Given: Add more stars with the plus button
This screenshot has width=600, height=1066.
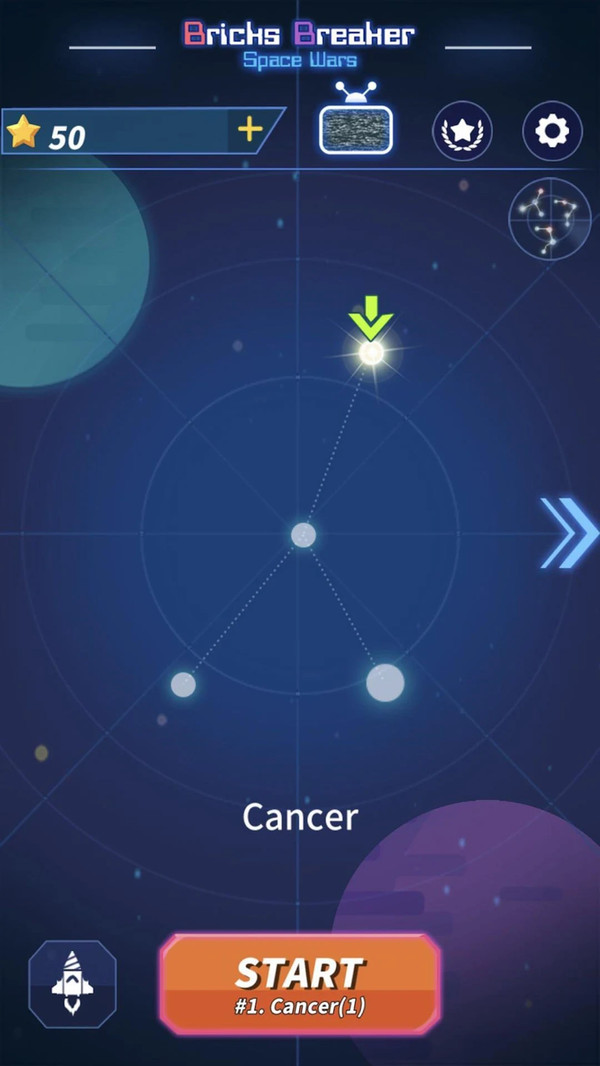Looking at the screenshot, I should tap(249, 130).
